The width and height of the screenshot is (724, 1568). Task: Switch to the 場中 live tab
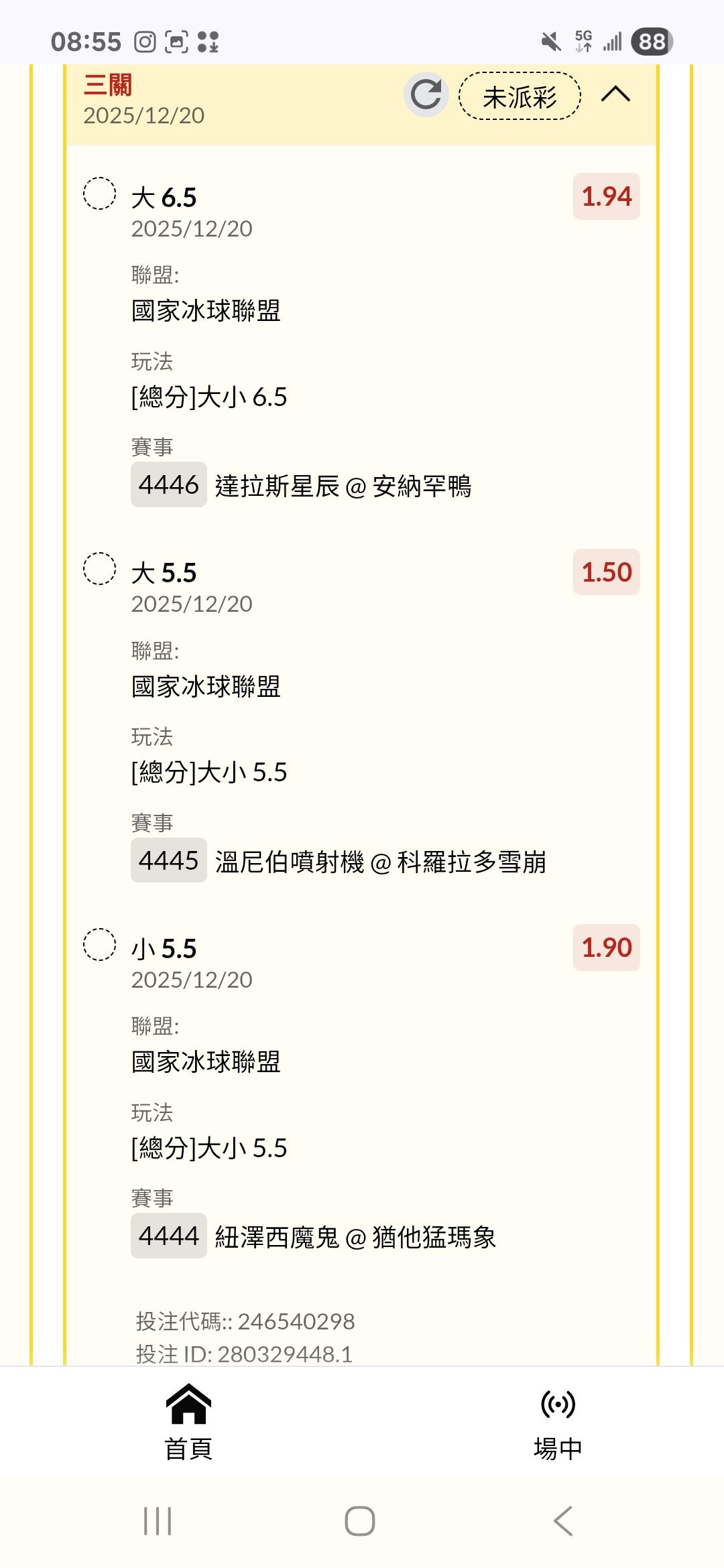pos(558,1421)
